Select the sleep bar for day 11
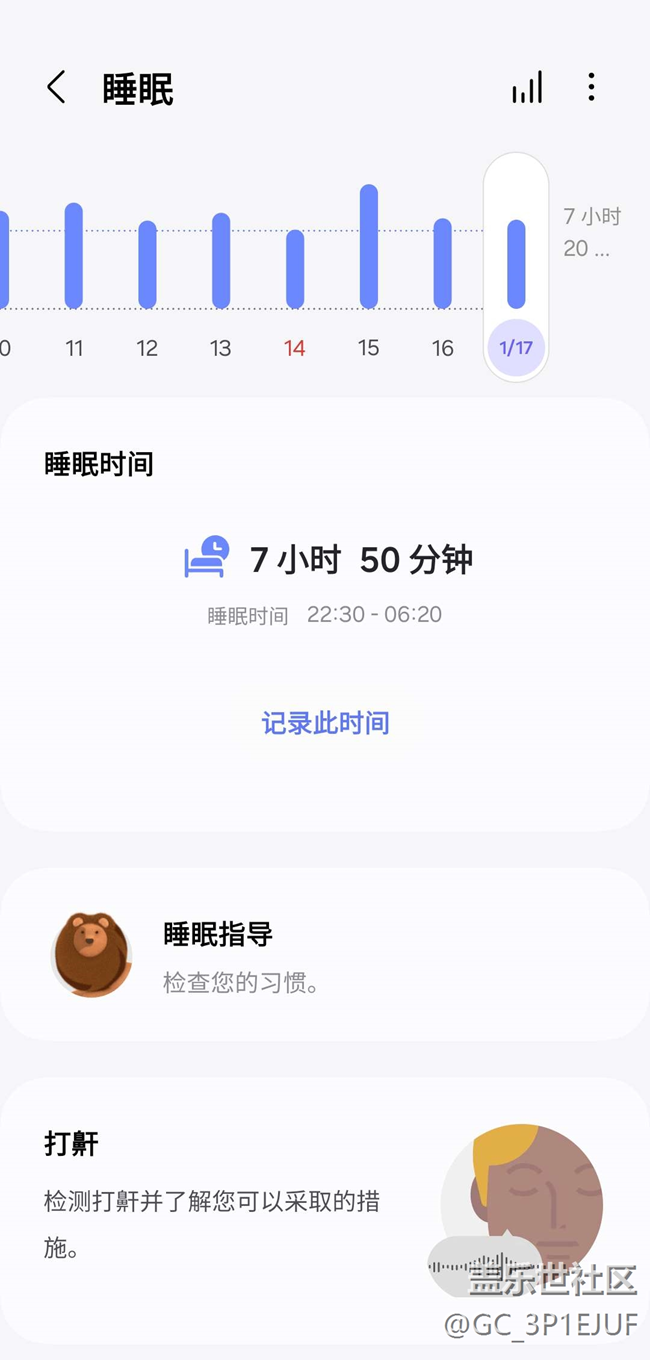The height and width of the screenshot is (1360, 650). (74, 256)
